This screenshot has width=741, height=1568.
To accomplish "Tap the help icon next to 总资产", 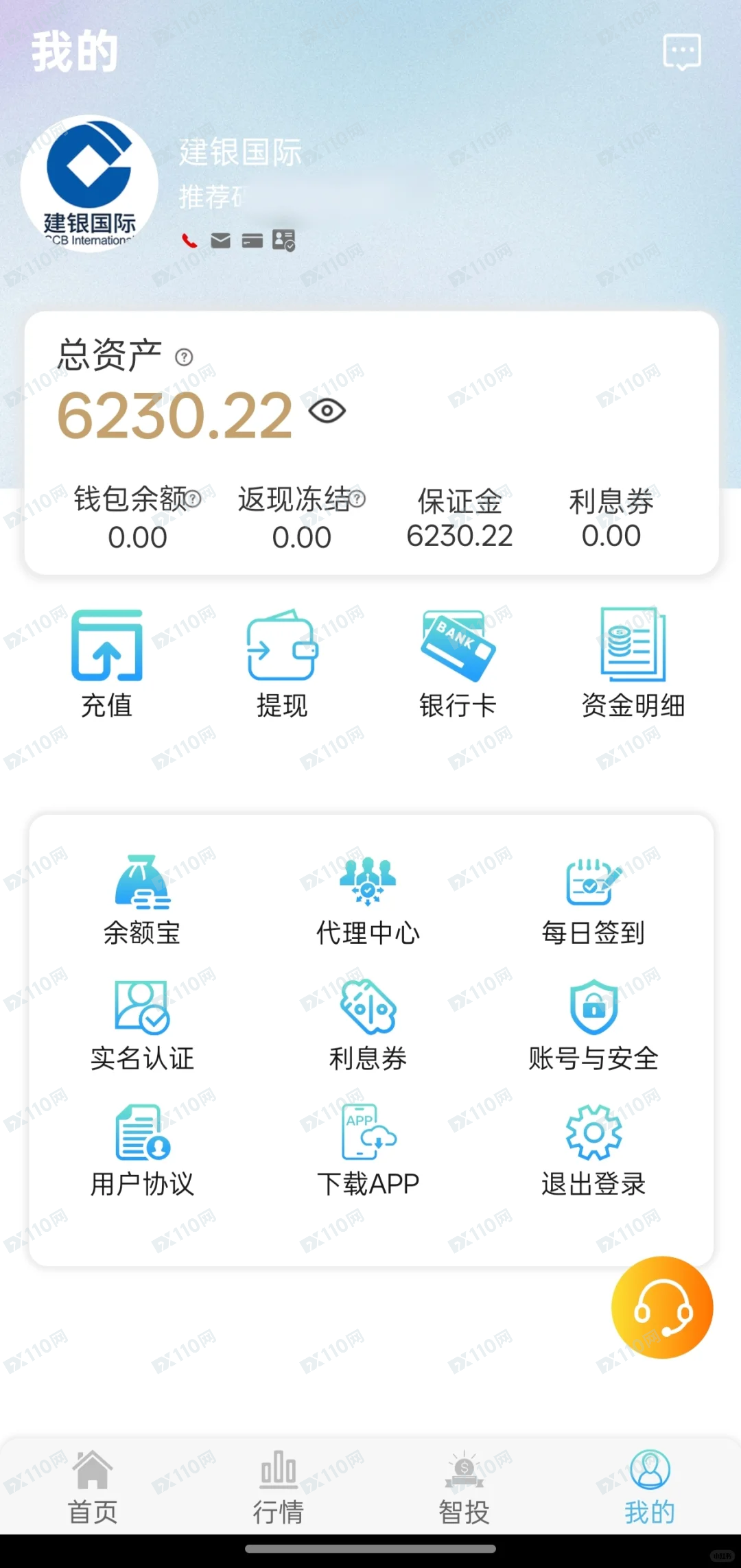I will (x=184, y=357).
